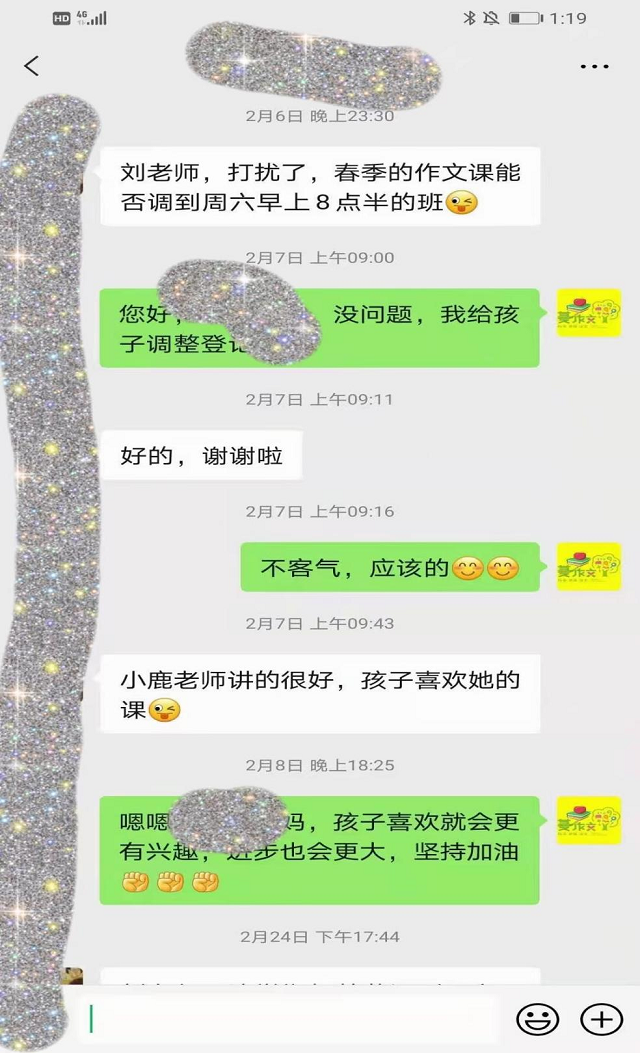Screen dimensions: 640x1053
Task: Open avatar profile next to 没问题 reply
Action: pos(589,313)
